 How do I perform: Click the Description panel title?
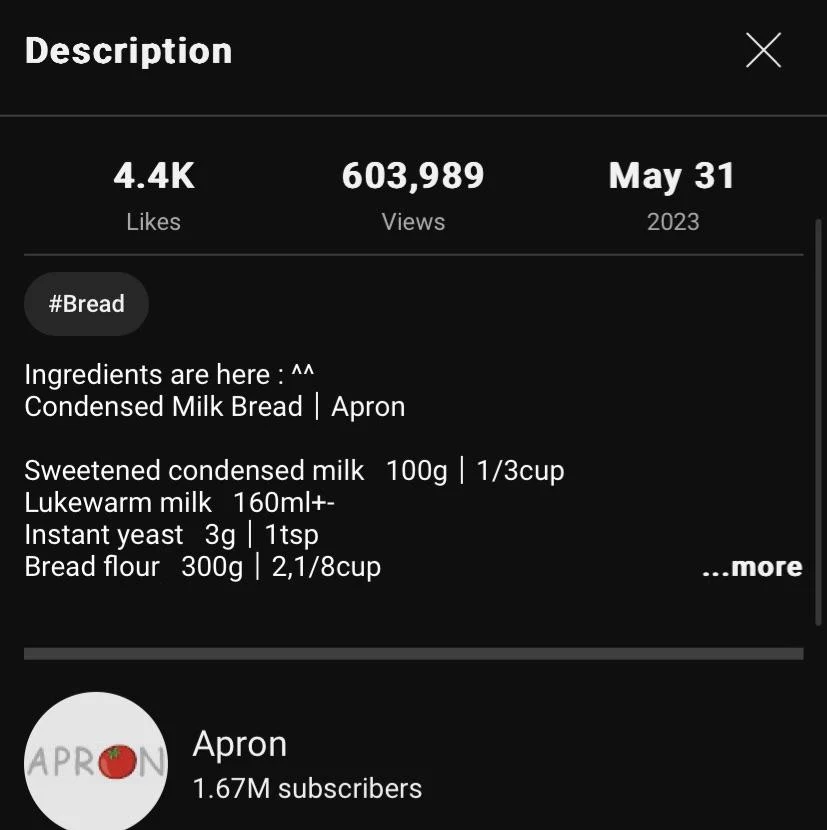pyautogui.click(x=127, y=49)
